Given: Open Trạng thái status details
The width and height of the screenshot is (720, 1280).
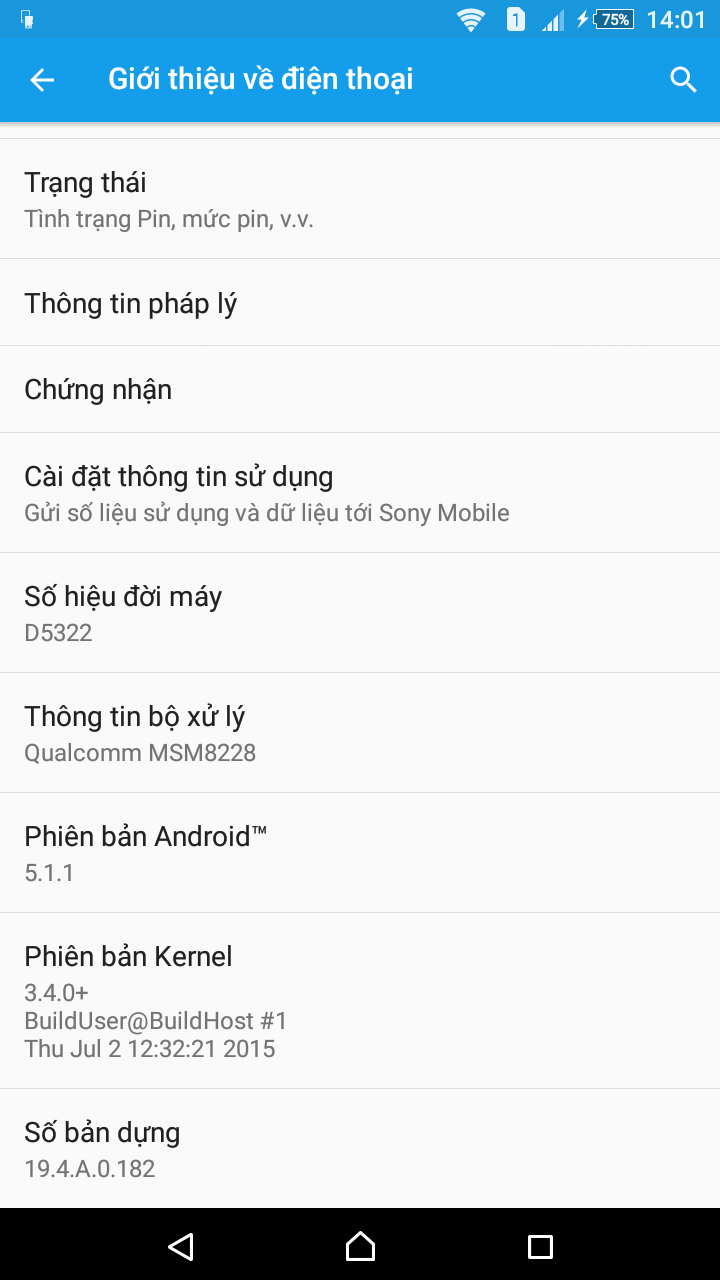Looking at the screenshot, I should click(x=360, y=199).
